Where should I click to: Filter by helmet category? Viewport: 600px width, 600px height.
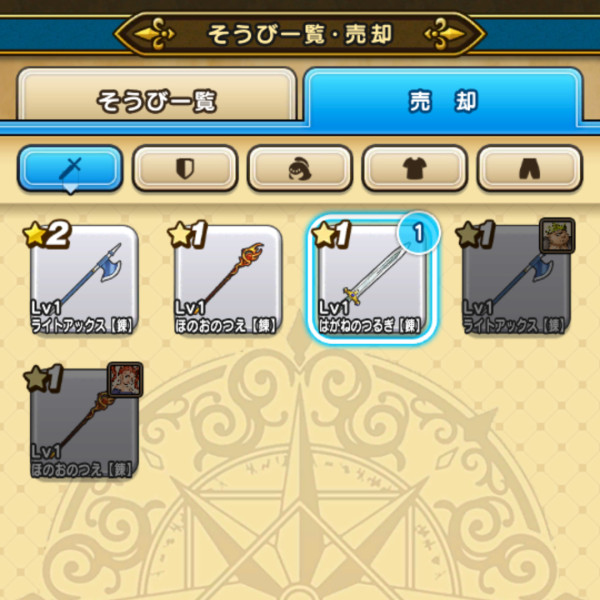tap(300, 169)
